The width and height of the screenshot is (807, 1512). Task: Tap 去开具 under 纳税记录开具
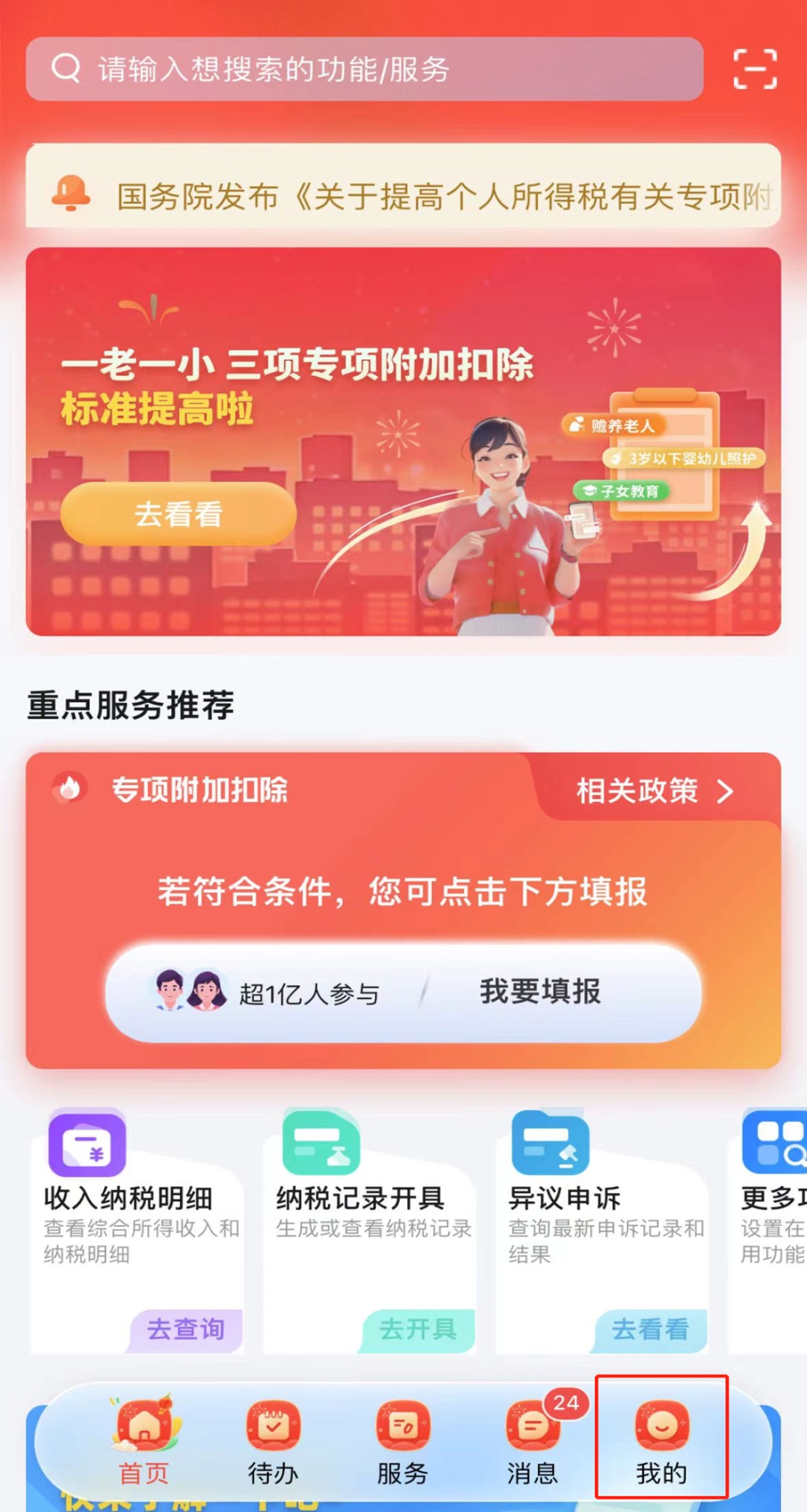click(418, 1329)
